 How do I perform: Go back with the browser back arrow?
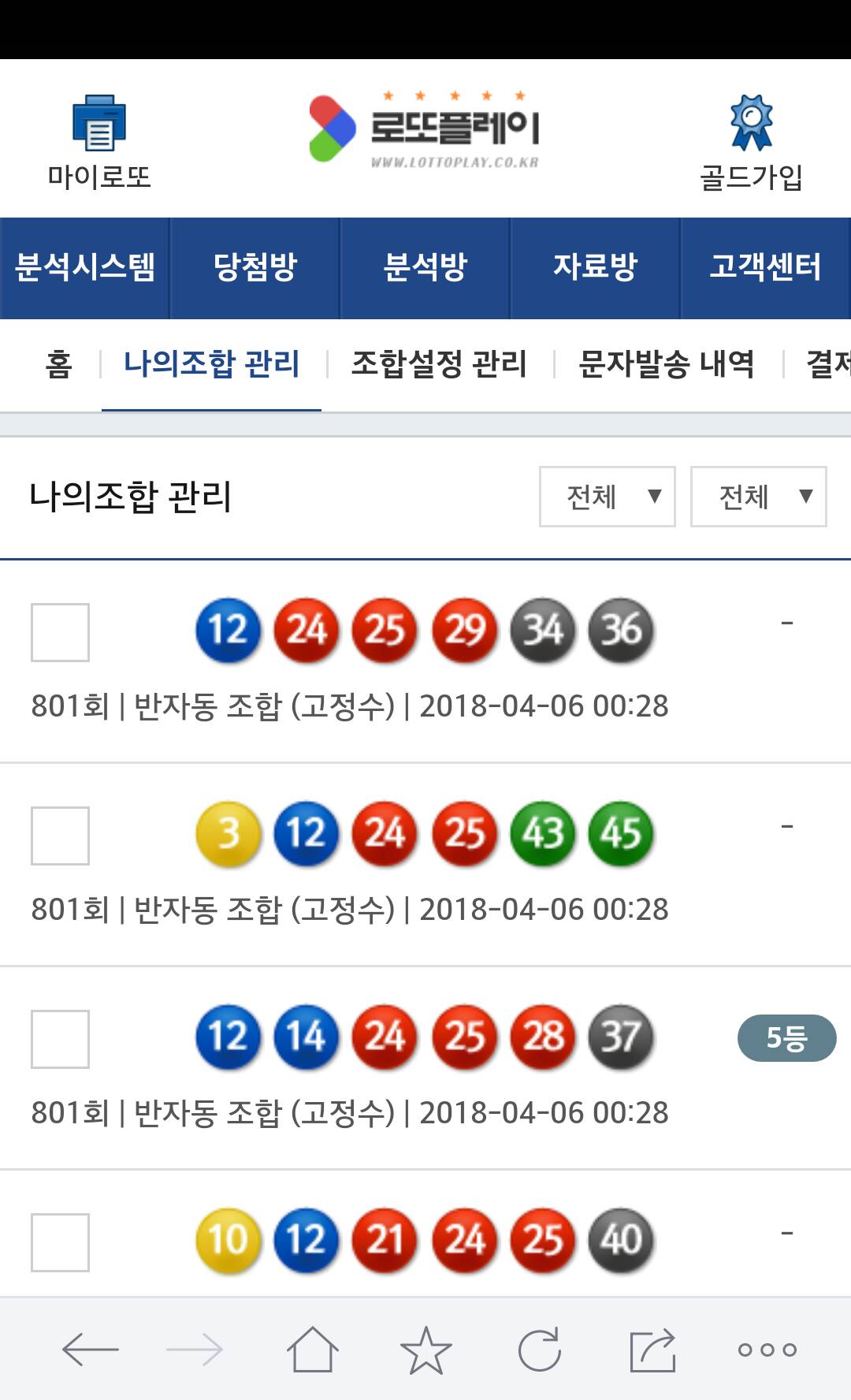(x=91, y=1350)
